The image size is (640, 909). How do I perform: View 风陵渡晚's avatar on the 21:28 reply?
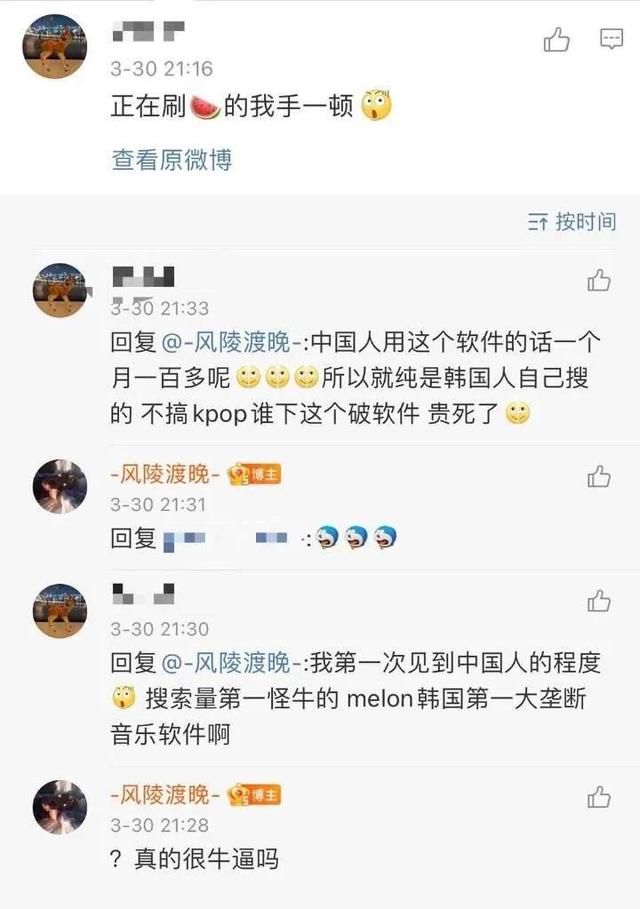[60, 806]
